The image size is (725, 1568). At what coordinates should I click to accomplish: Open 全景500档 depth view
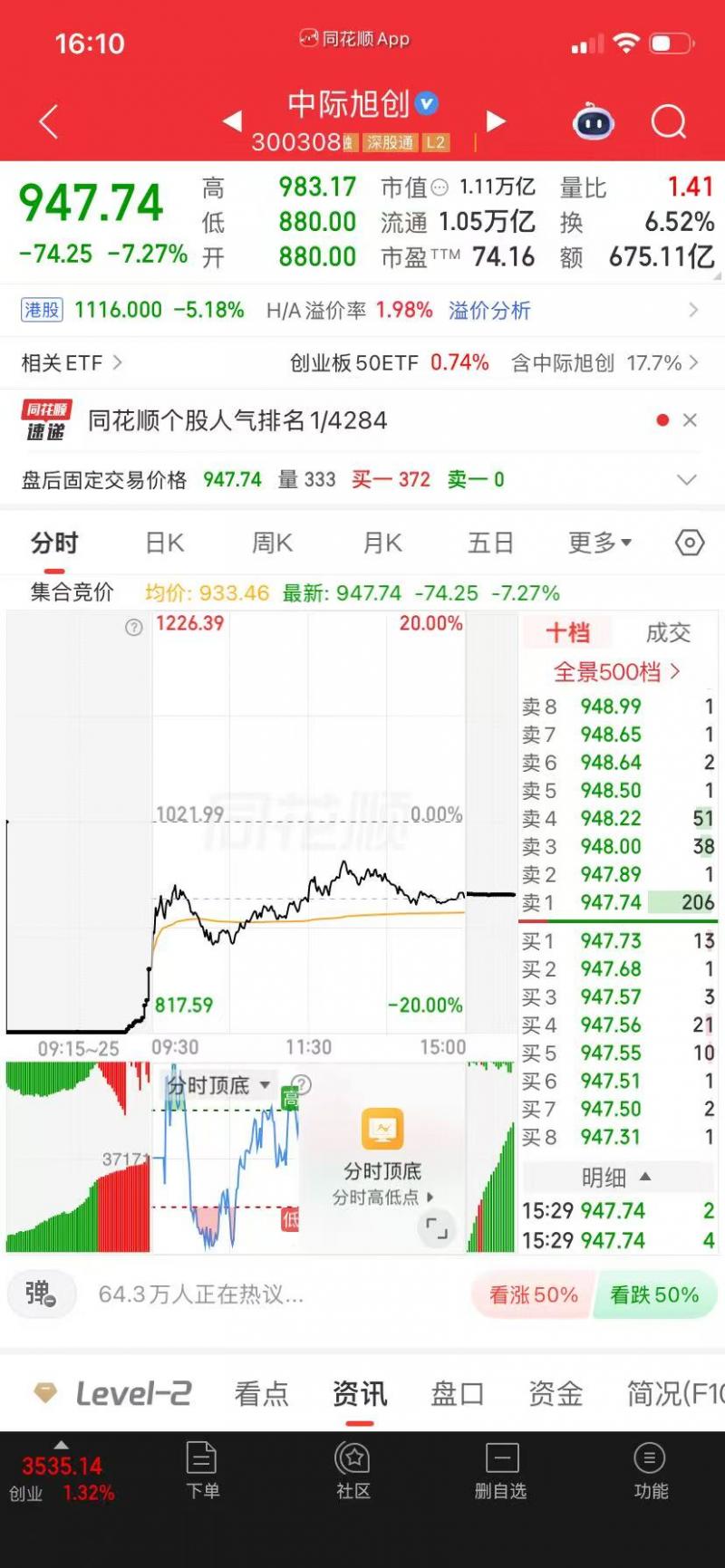(x=617, y=672)
